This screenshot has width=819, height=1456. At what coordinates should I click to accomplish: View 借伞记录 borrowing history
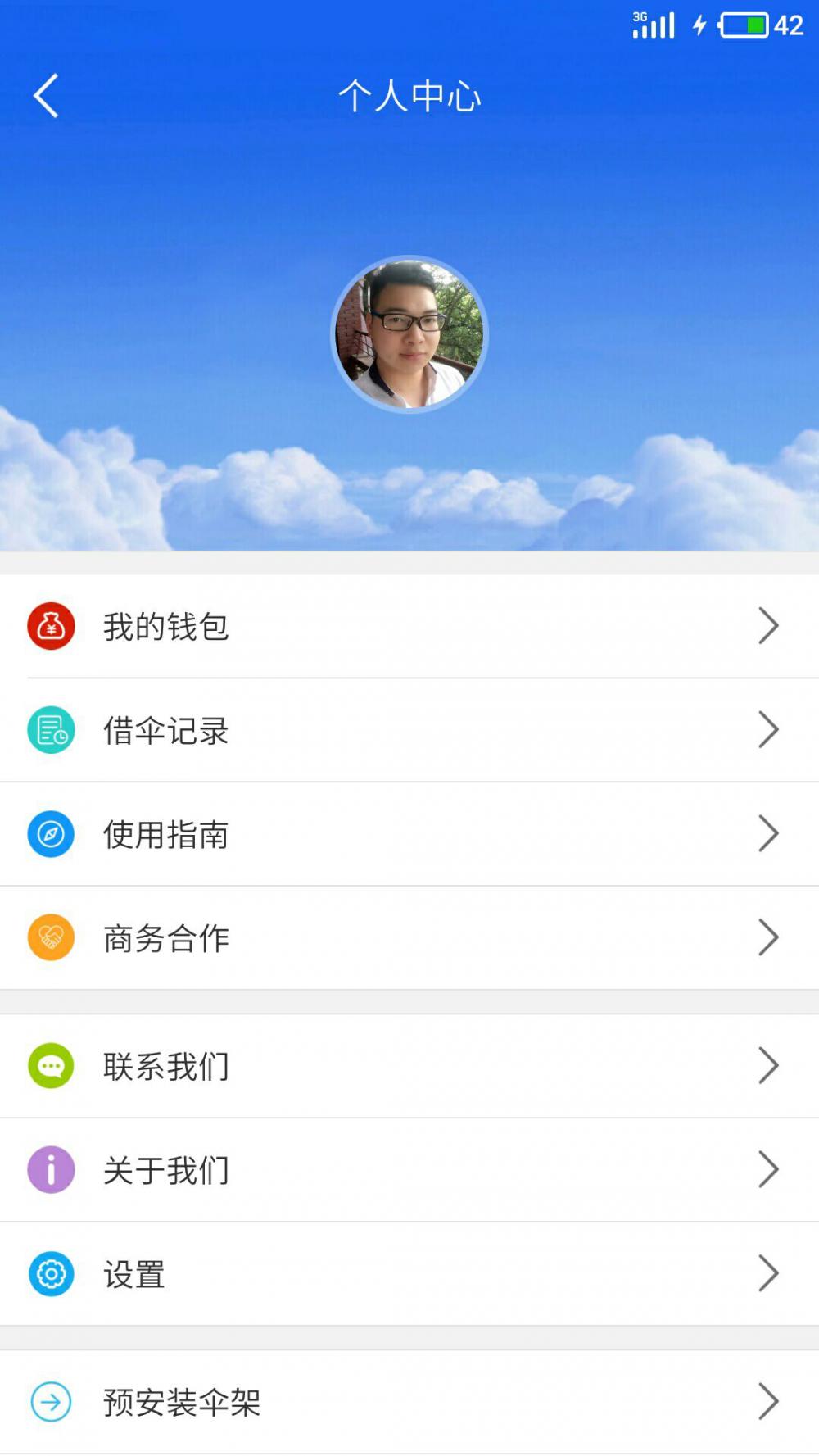point(409,730)
